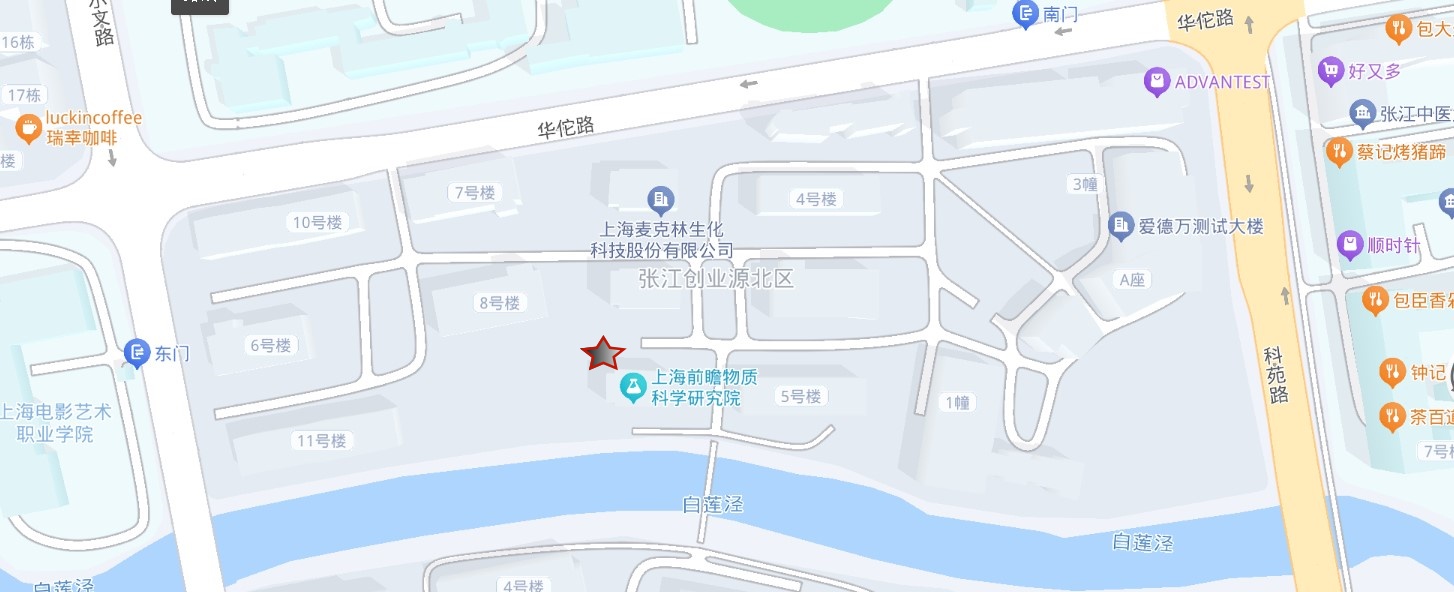Tap the 顺时针 shop marker
Screen dimensions: 1454x592
pyautogui.click(x=1351, y=244)
